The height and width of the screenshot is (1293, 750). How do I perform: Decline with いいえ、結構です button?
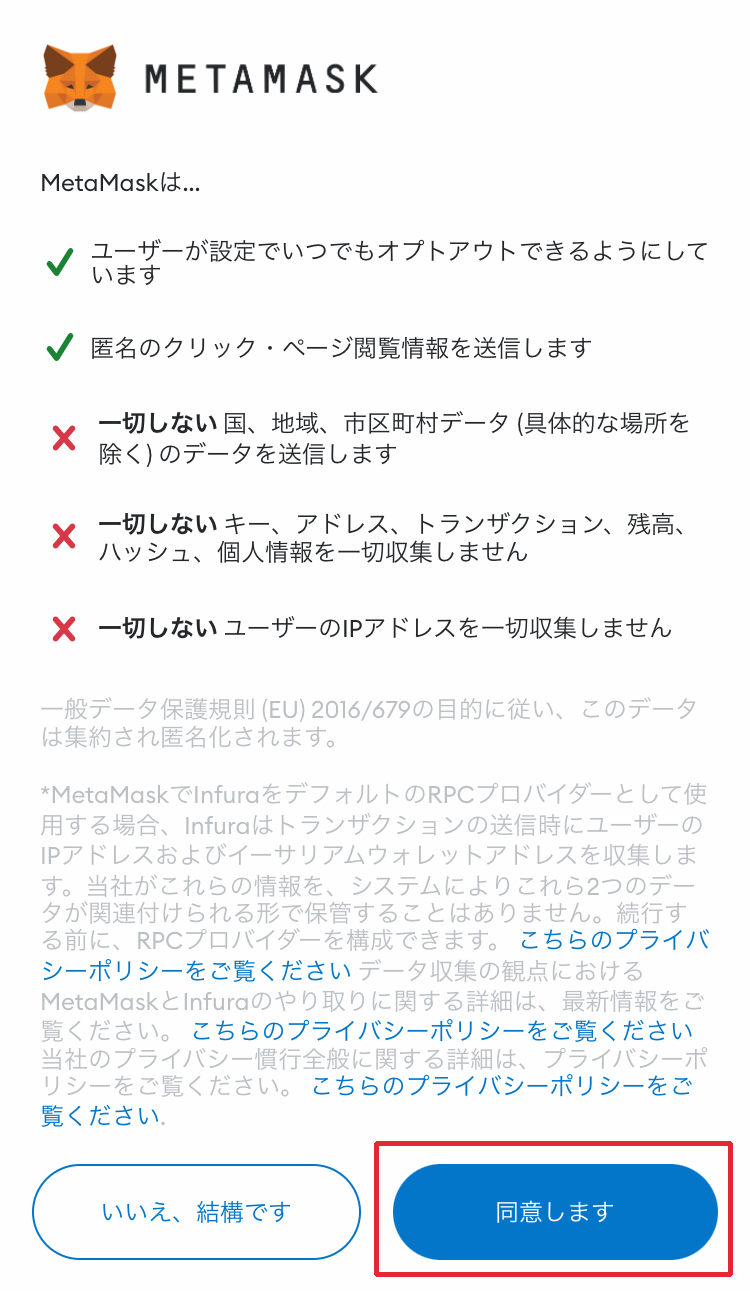click(x=196, y=1212)
